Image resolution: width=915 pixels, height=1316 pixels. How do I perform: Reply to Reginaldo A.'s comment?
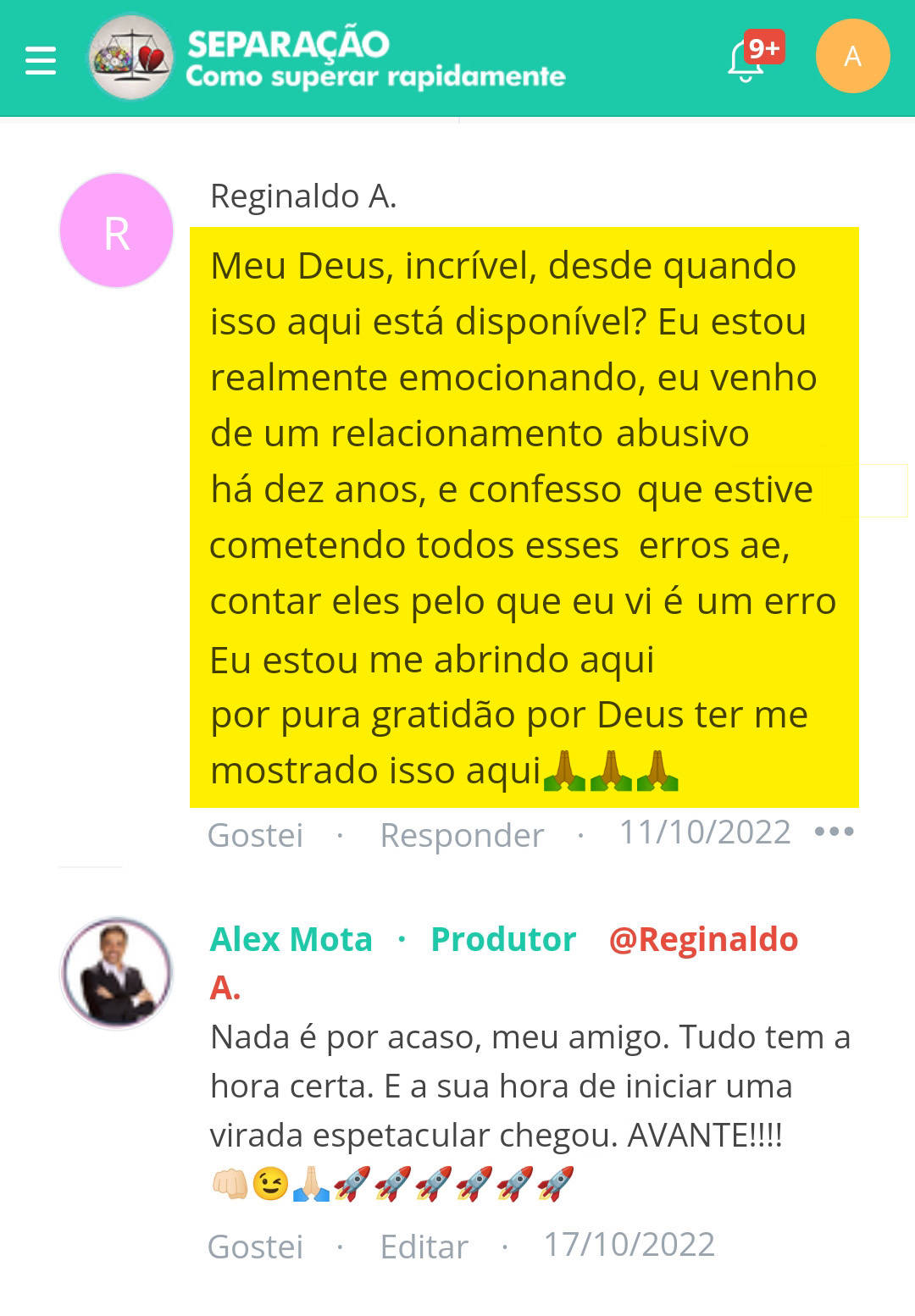pyautogui.click(x=462, y=835)
